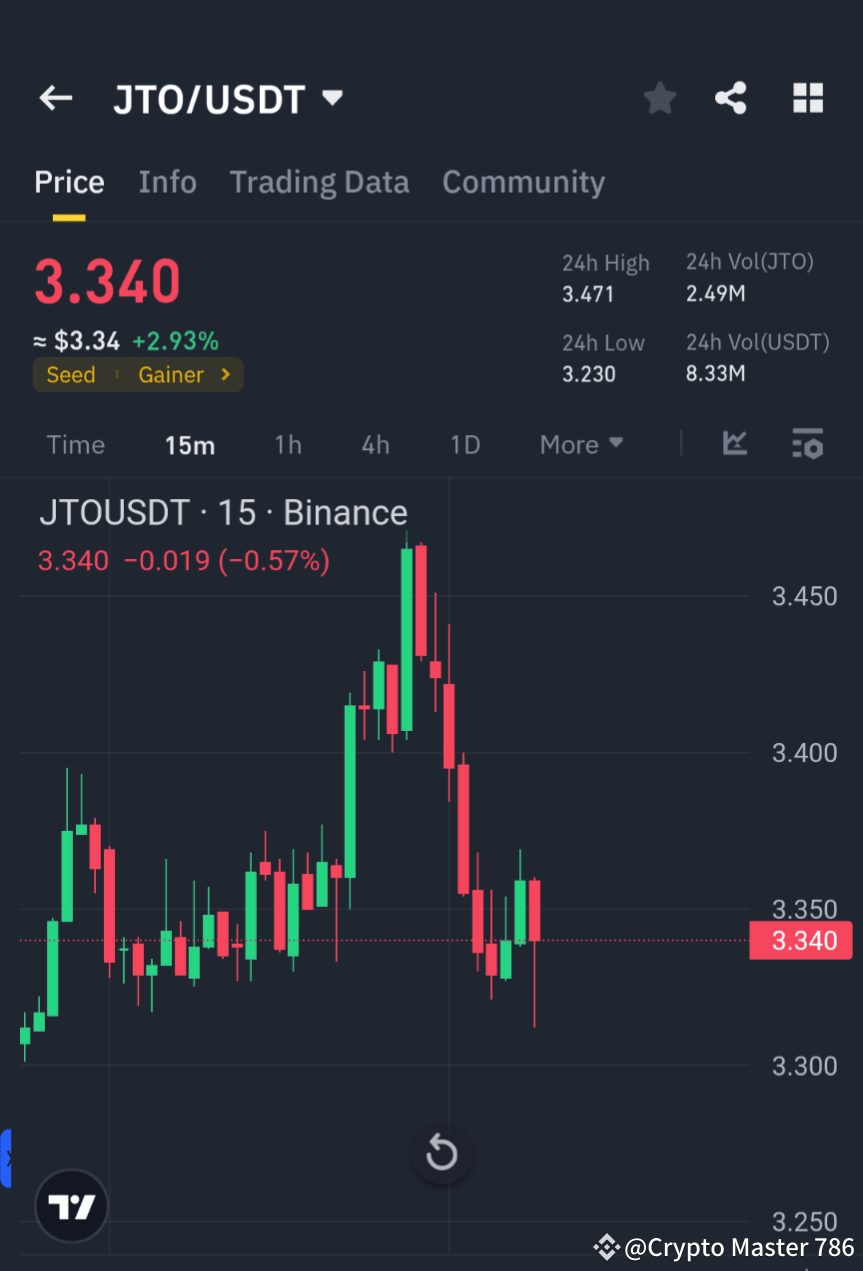863x1271 pixels.
Task: Select the 1h timeframe
Action: pyautogui.click(x=287, y=444)
